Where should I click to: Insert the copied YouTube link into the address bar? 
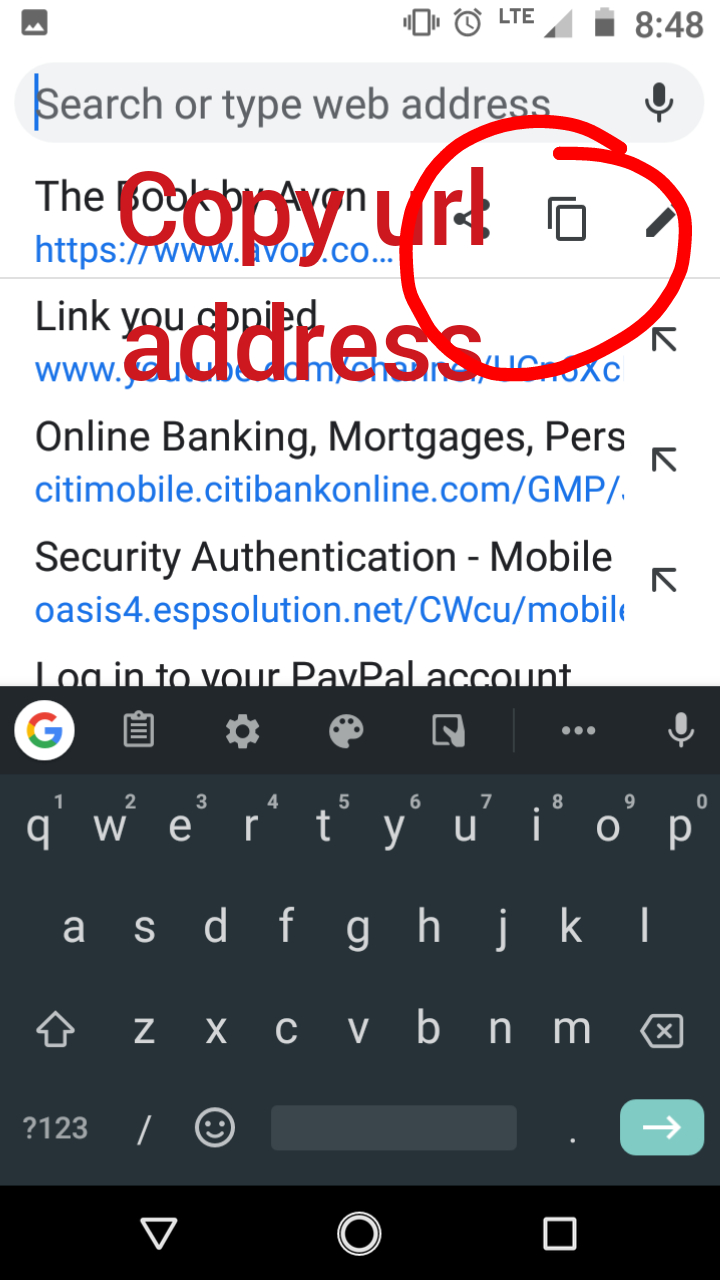pyautogui.click(x=664, y=340)
